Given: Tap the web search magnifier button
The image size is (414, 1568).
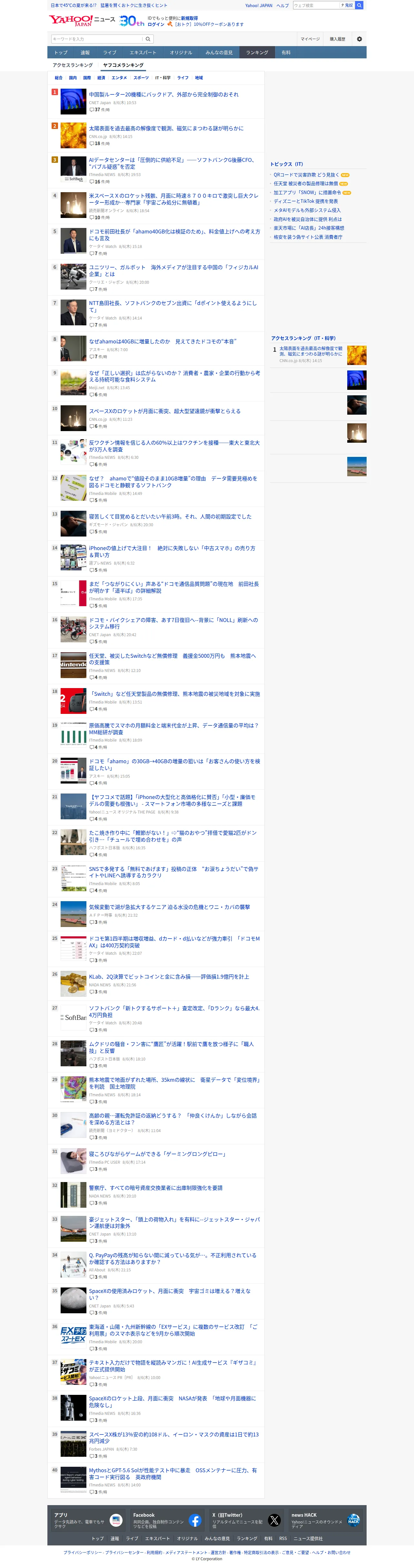Looking at the screenshot, I should (x=359, y=5).
